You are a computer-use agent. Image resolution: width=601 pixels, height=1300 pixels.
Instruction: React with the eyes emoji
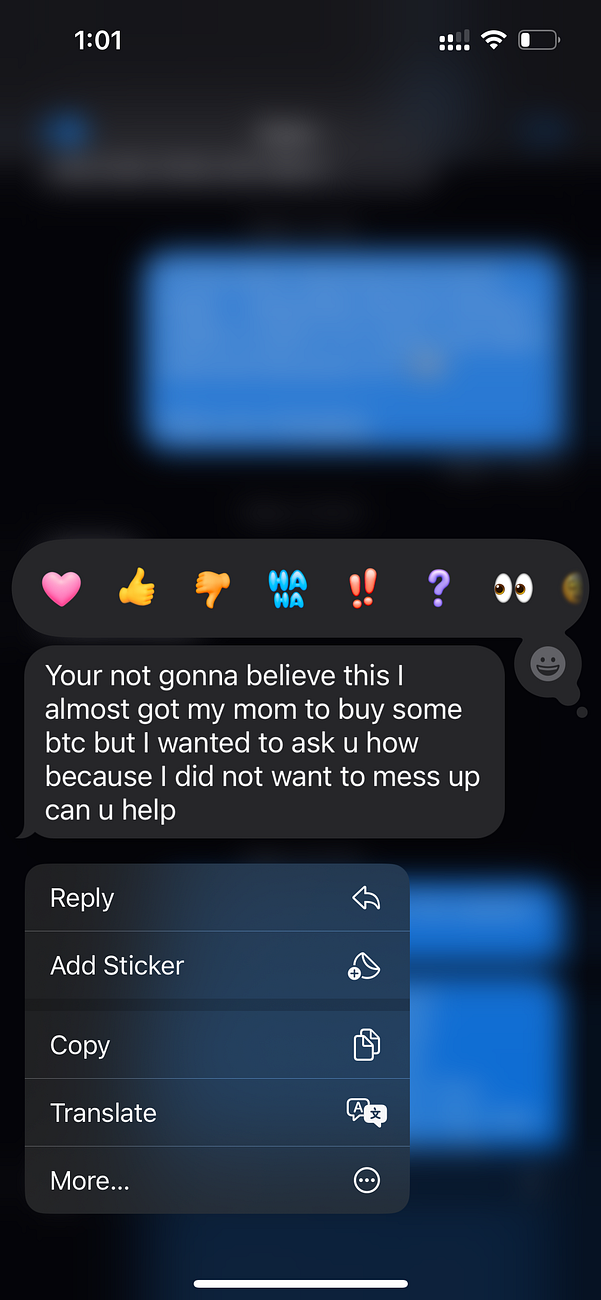pyautogui.click(x=513, y=588)
